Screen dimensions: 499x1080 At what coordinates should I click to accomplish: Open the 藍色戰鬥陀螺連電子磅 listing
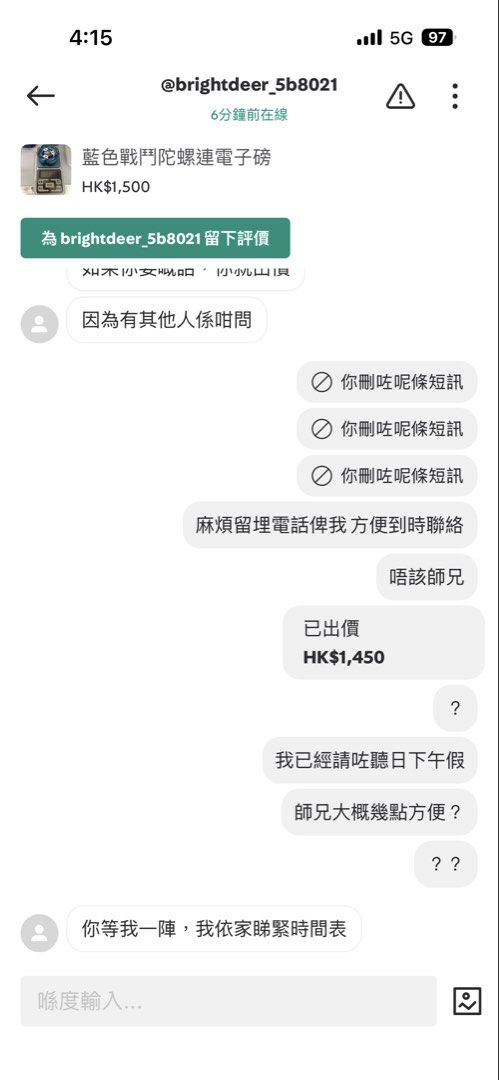[176, 158]
